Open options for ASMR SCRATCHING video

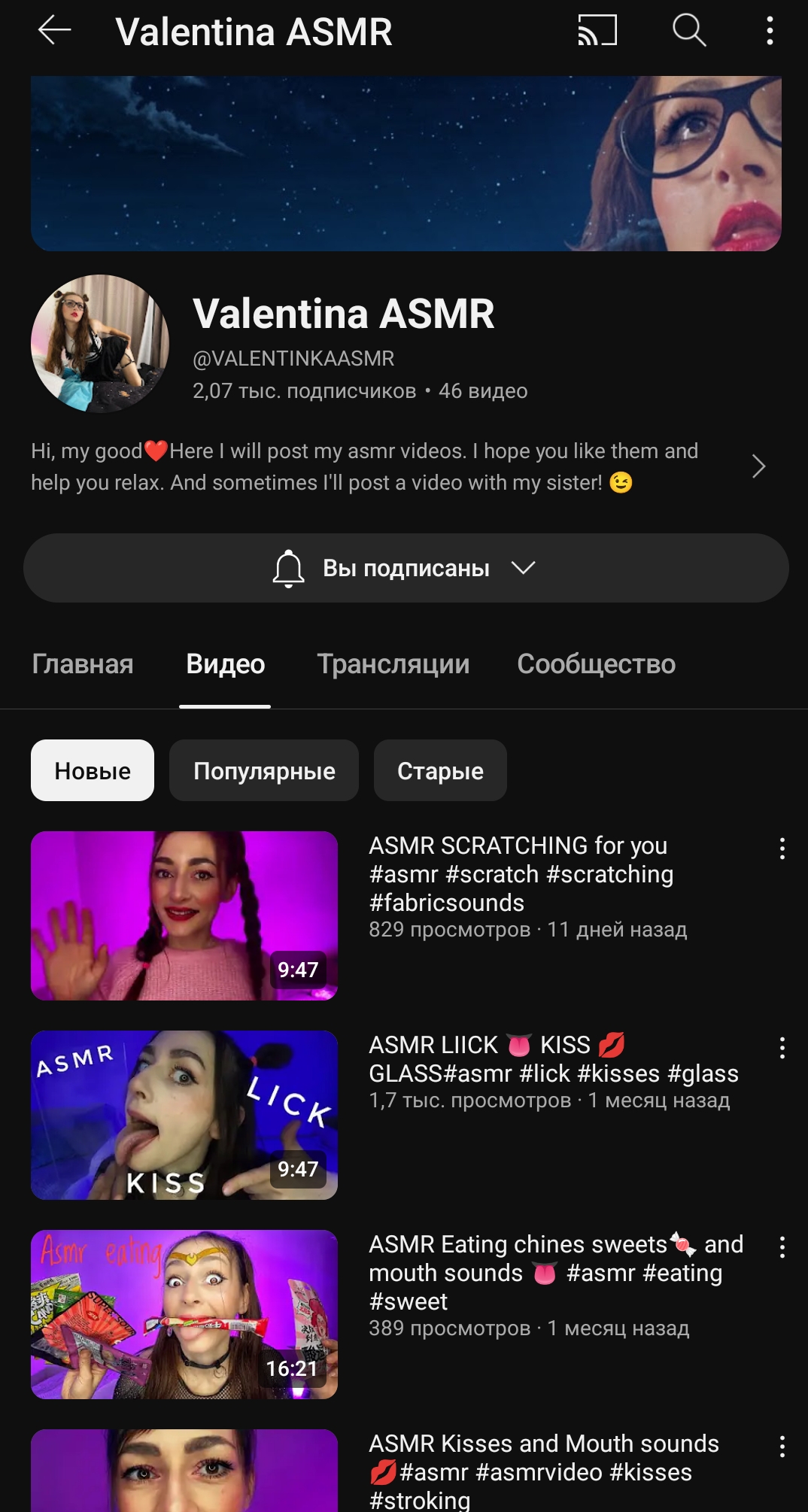782,849
